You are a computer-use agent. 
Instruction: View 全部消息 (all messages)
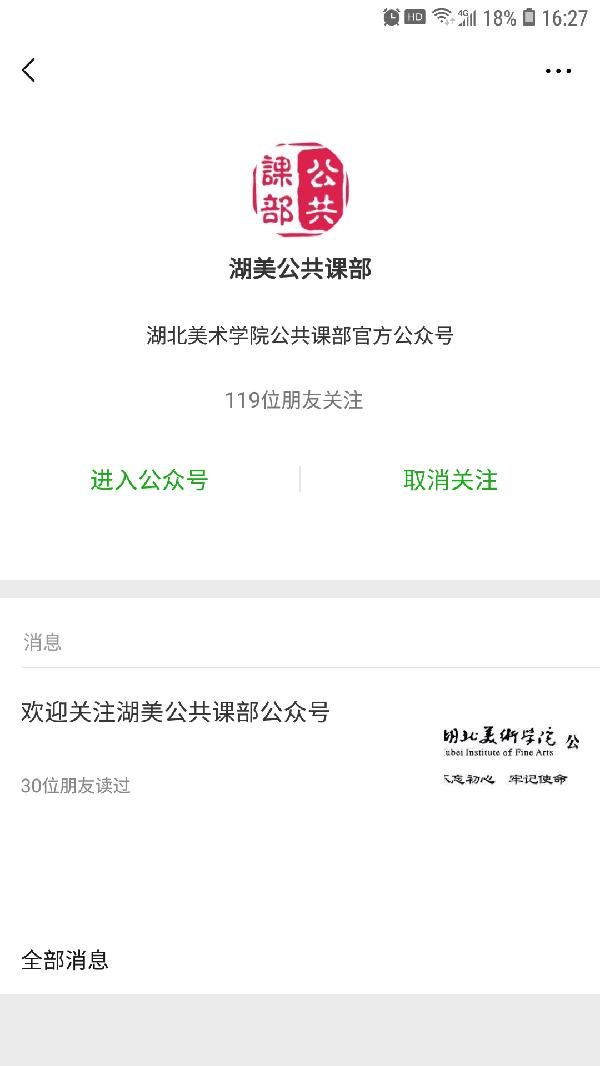(65, 960)
